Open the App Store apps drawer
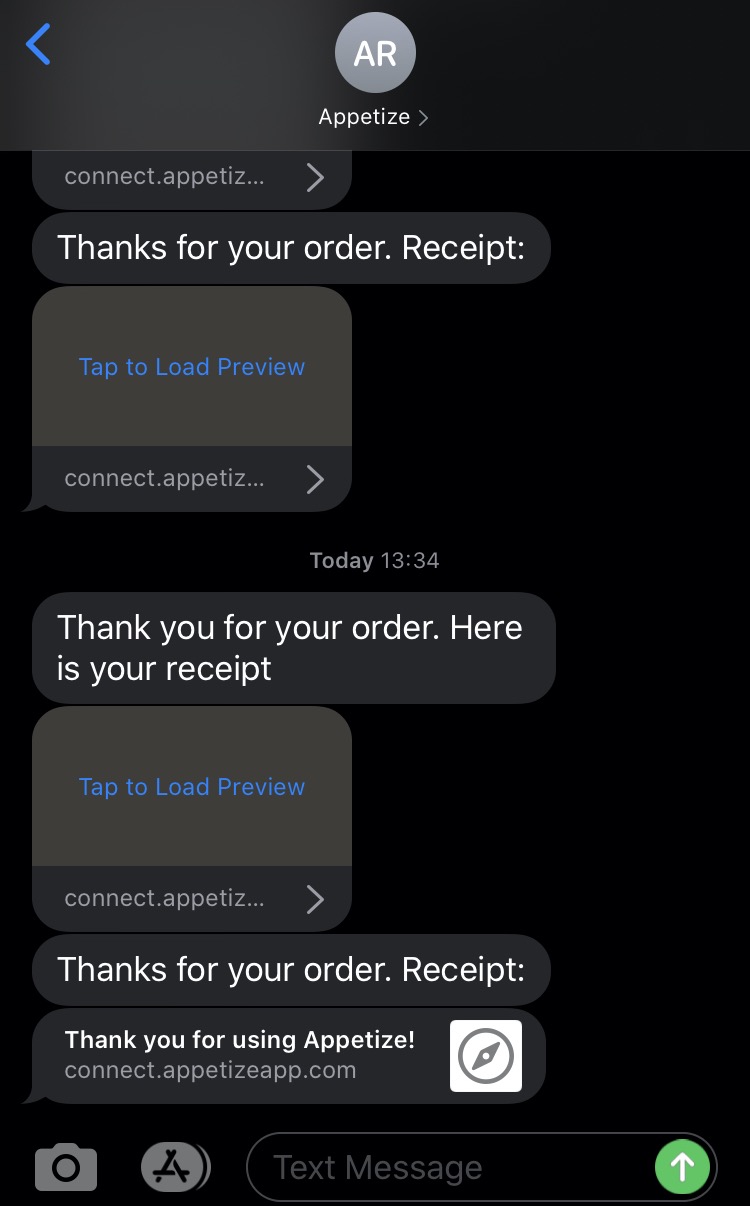Image resolution: width=750 pixels, height=1206 pixels. 174,1166
